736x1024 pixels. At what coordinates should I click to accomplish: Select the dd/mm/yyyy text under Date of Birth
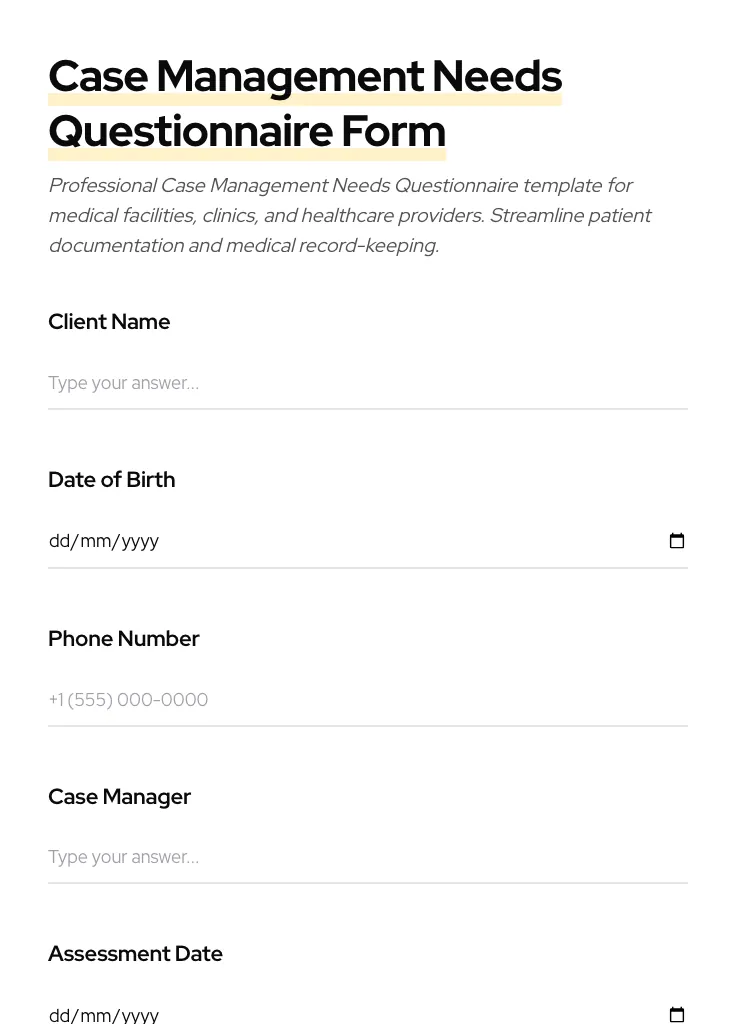(104, 541)
